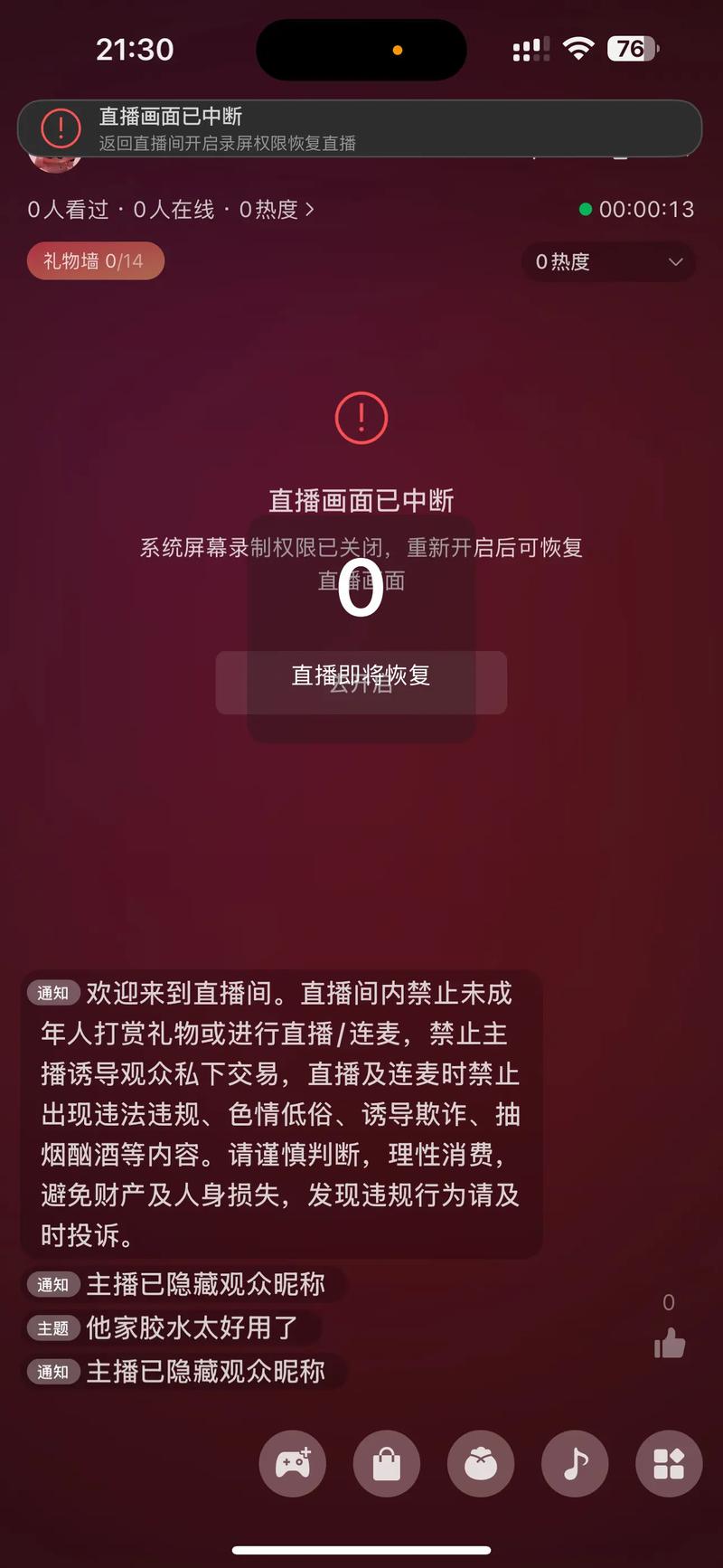723x1568 pixels.
Task: Open the more tools grid icon
Action: tap(669, 1463)
